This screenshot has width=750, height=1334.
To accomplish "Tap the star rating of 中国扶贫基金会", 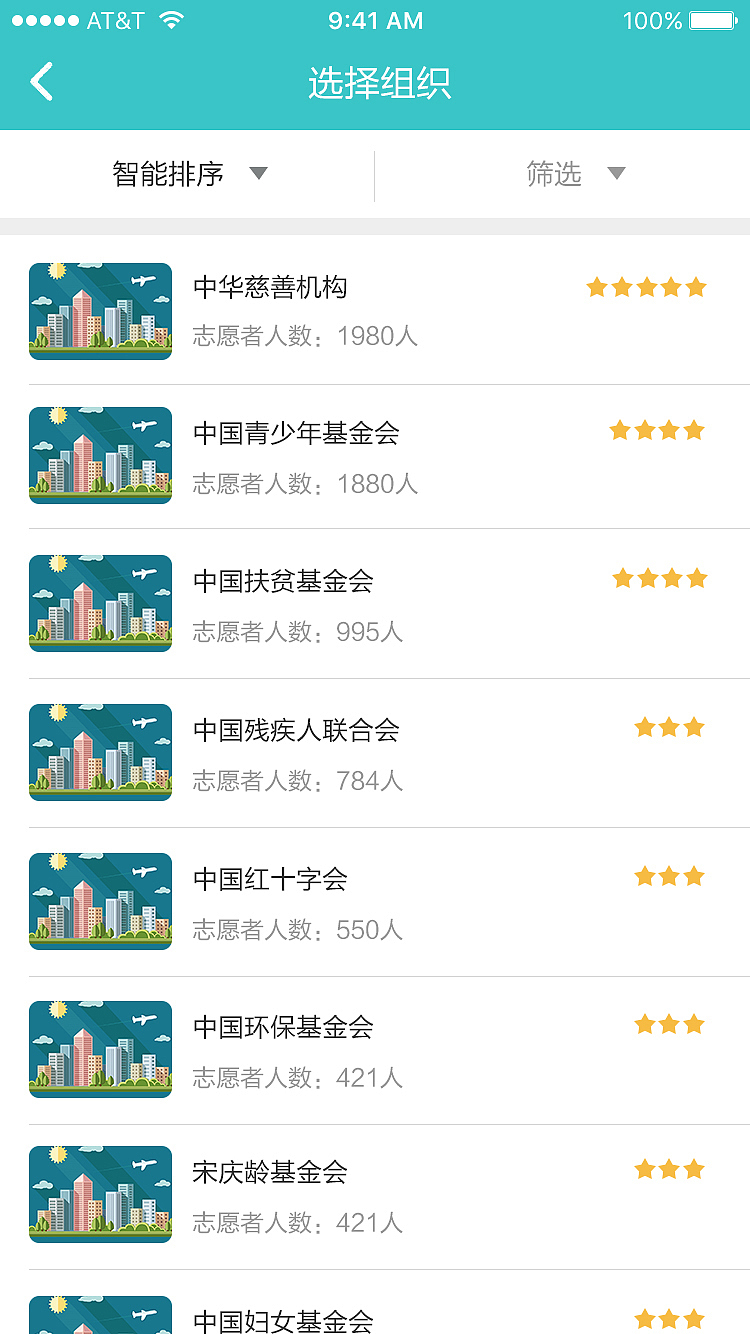I will point(660,577).
